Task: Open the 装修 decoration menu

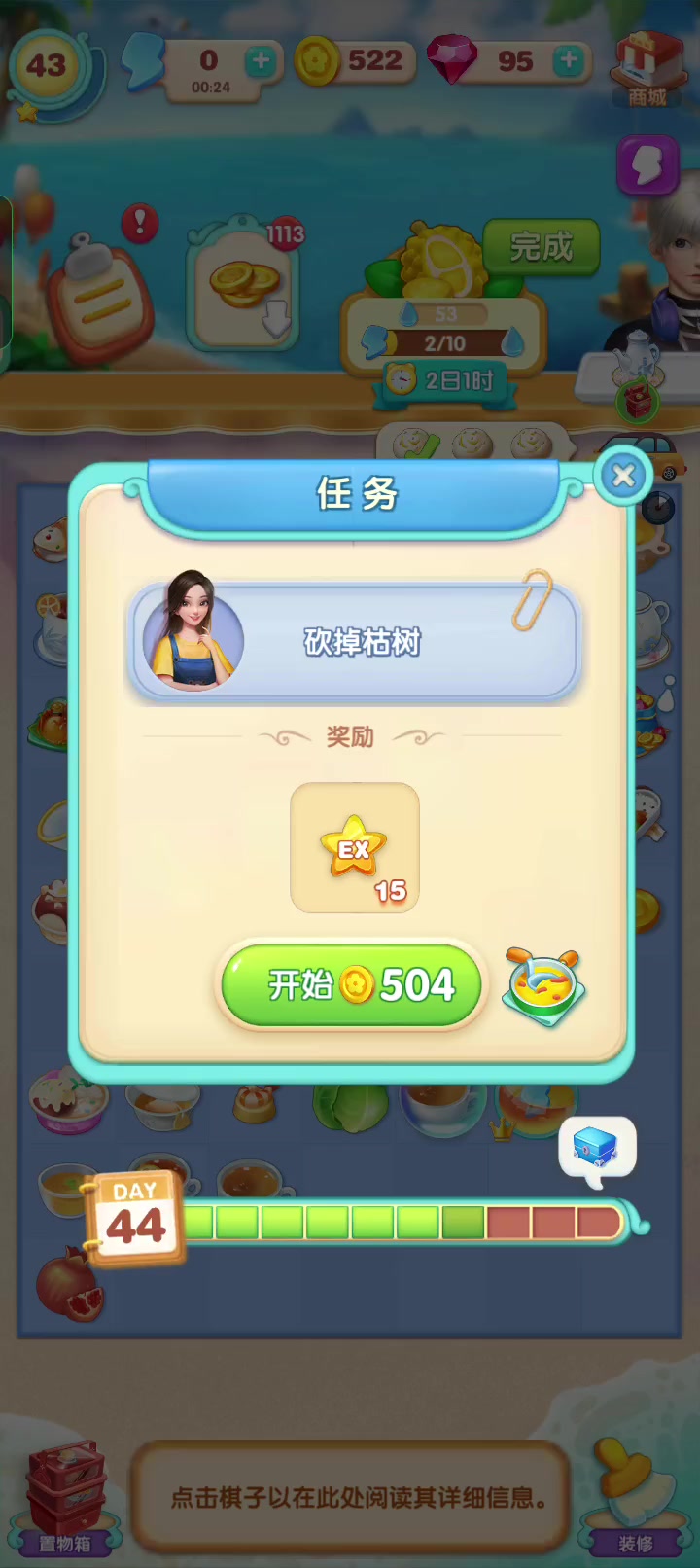Action: point(636,1499)
